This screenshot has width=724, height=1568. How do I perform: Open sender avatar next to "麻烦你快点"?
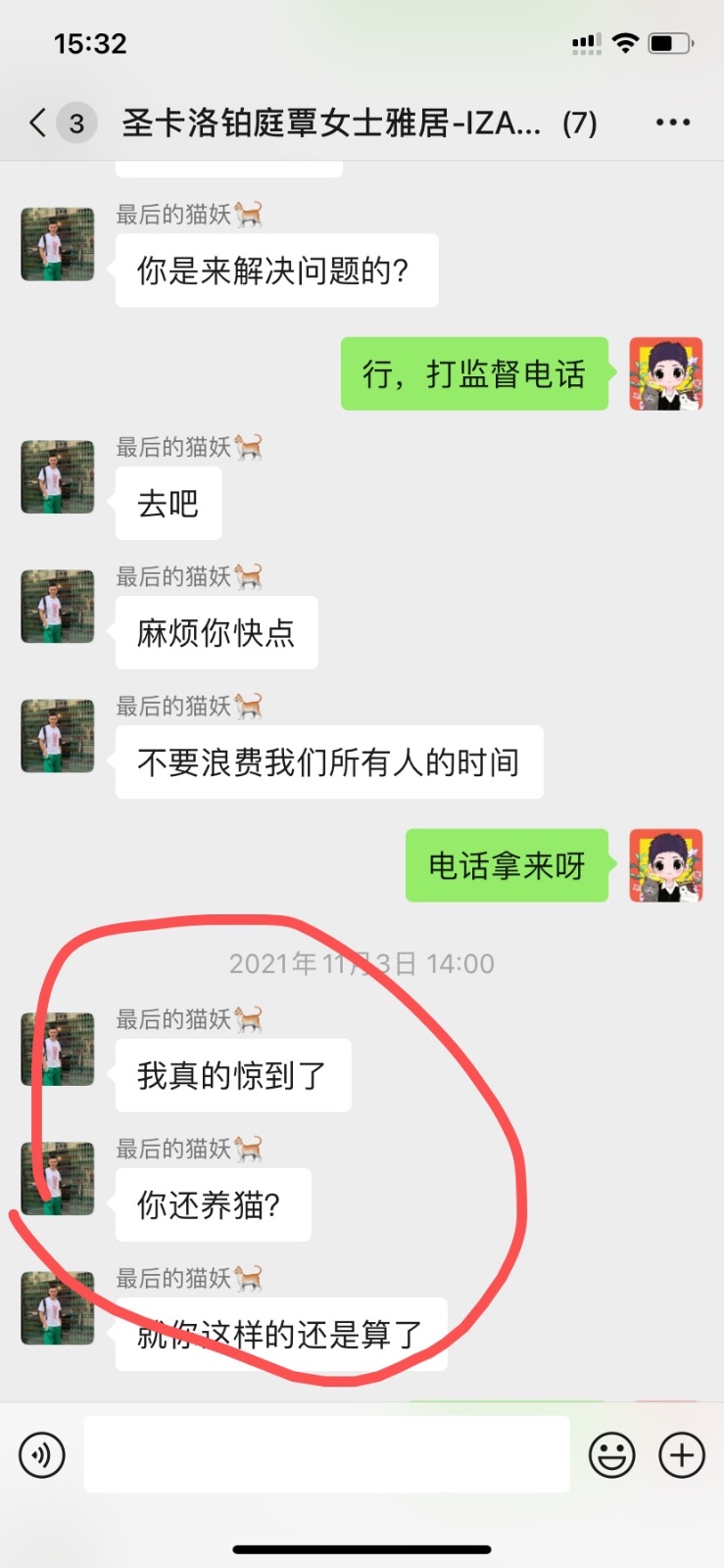click(58, 607)
